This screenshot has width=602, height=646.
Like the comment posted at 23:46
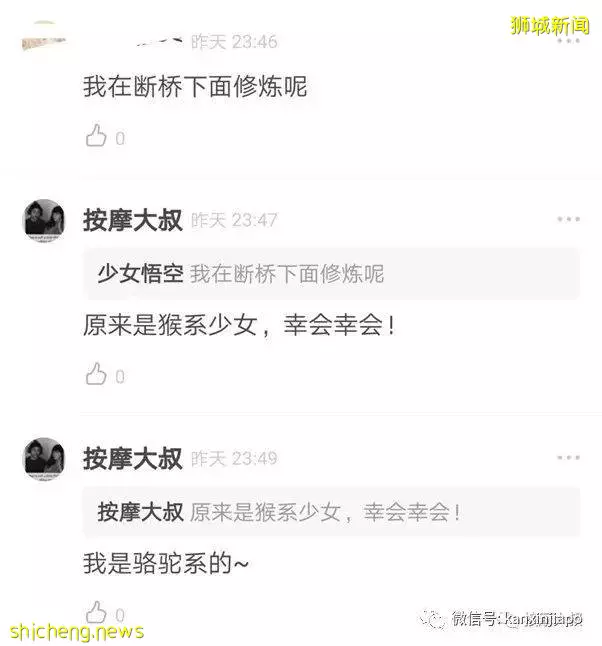(97, 137)
